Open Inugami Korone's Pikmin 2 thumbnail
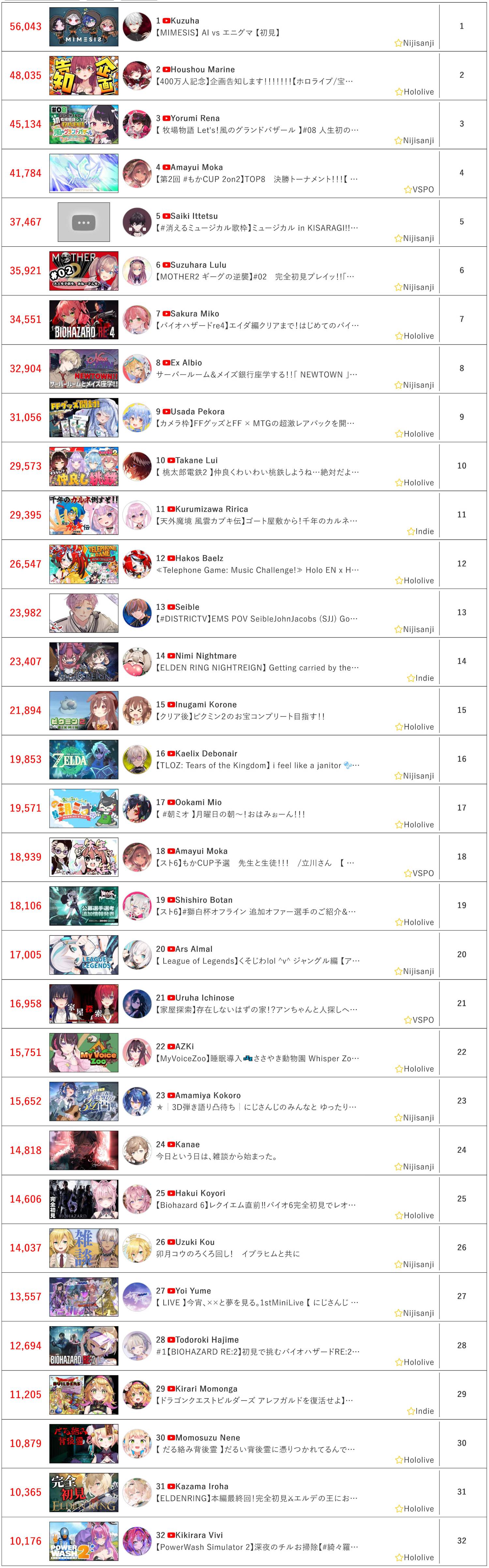 tap(83, 711)
